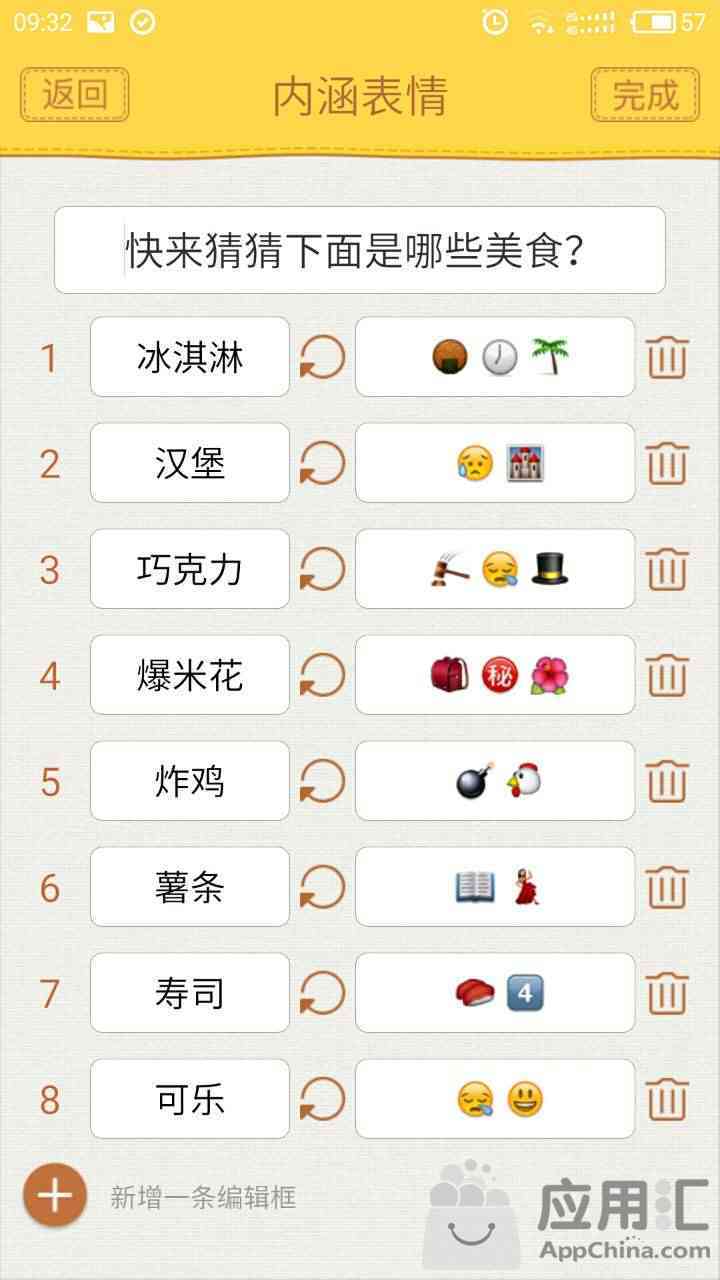The height and width of the screenshot is (1280, 720).
Task: Edit the title question text field
Action: (x=360, y=250)
